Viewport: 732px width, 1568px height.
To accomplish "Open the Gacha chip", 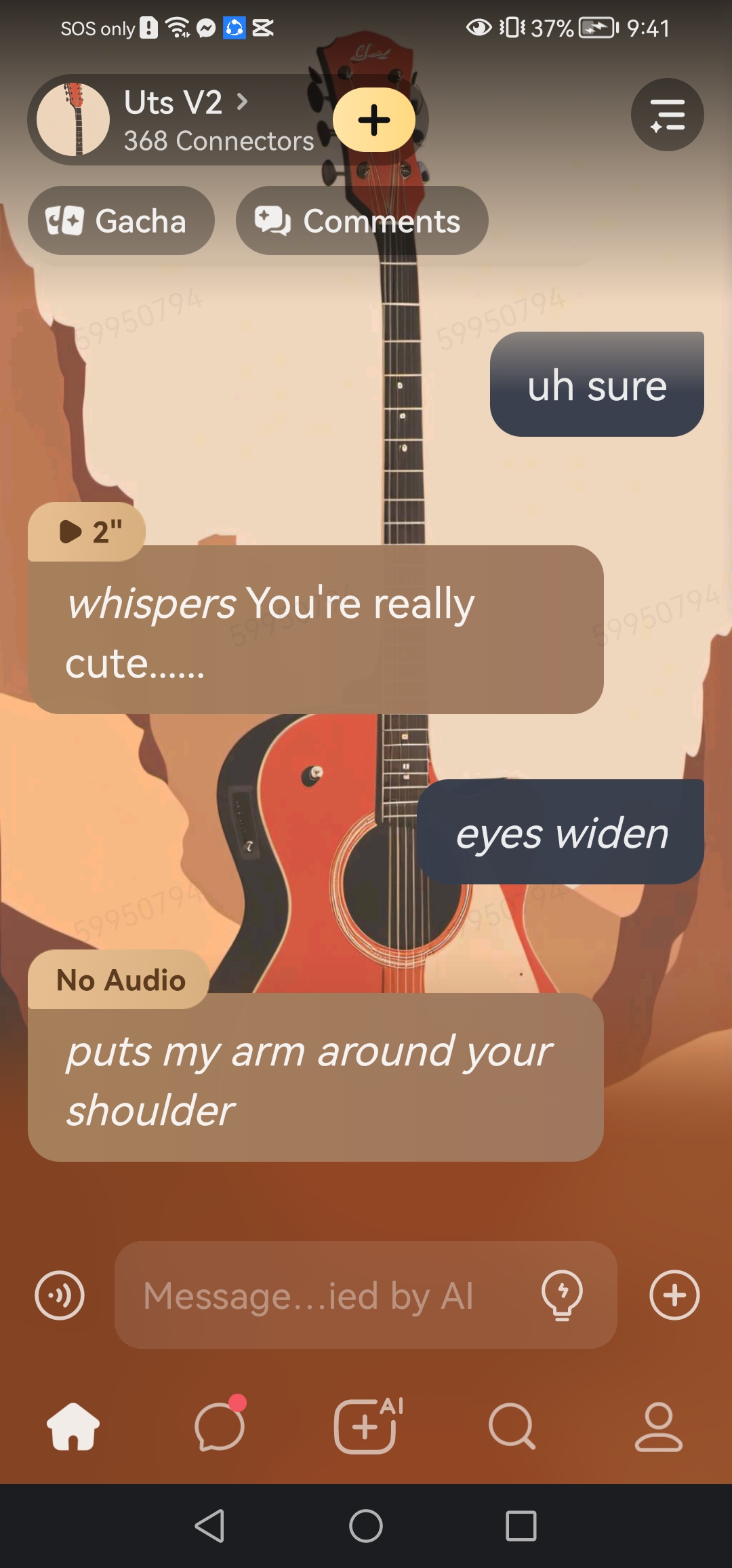I will 121,221.
